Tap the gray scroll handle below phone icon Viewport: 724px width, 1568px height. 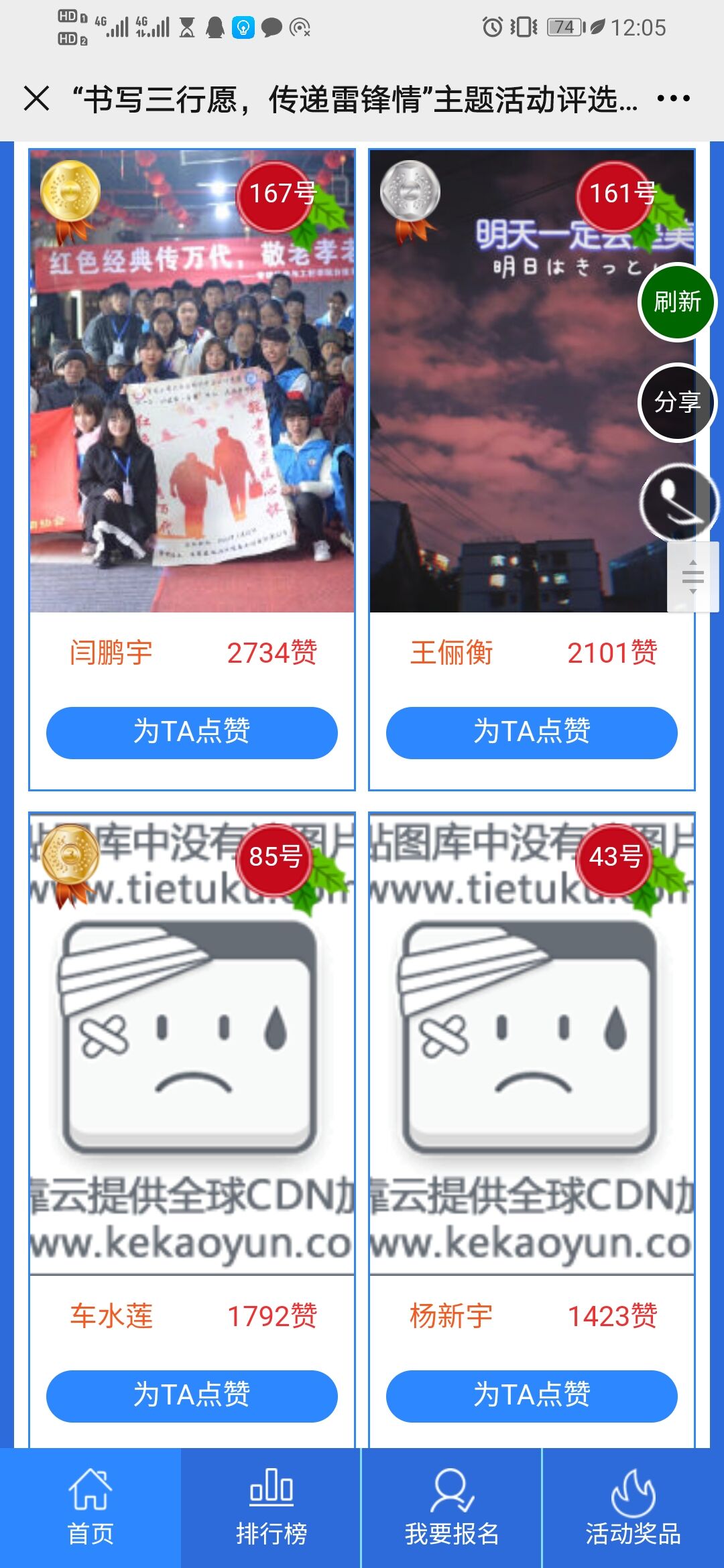tap(693, 576)
